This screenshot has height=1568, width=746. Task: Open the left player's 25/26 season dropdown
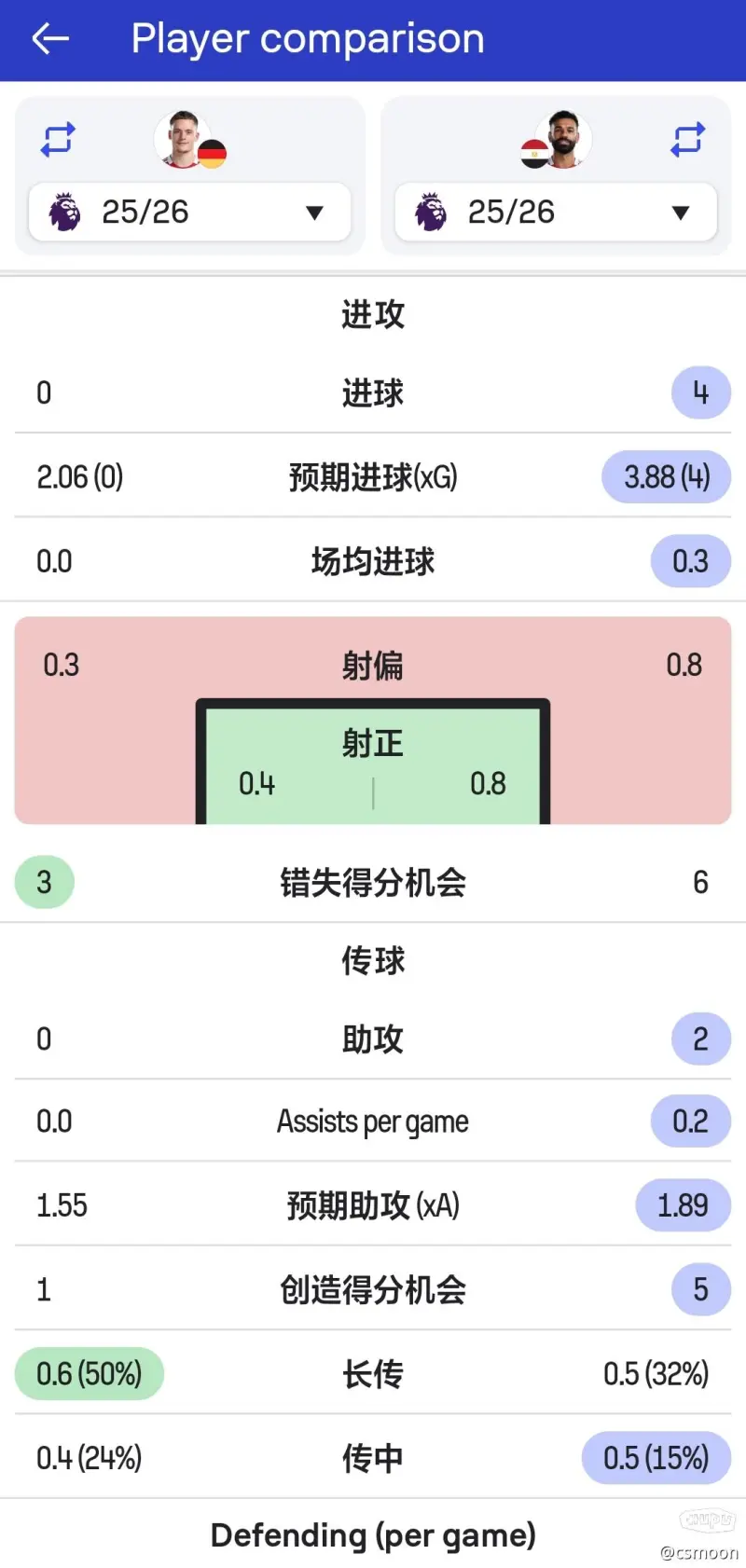[x=190, y=213]
